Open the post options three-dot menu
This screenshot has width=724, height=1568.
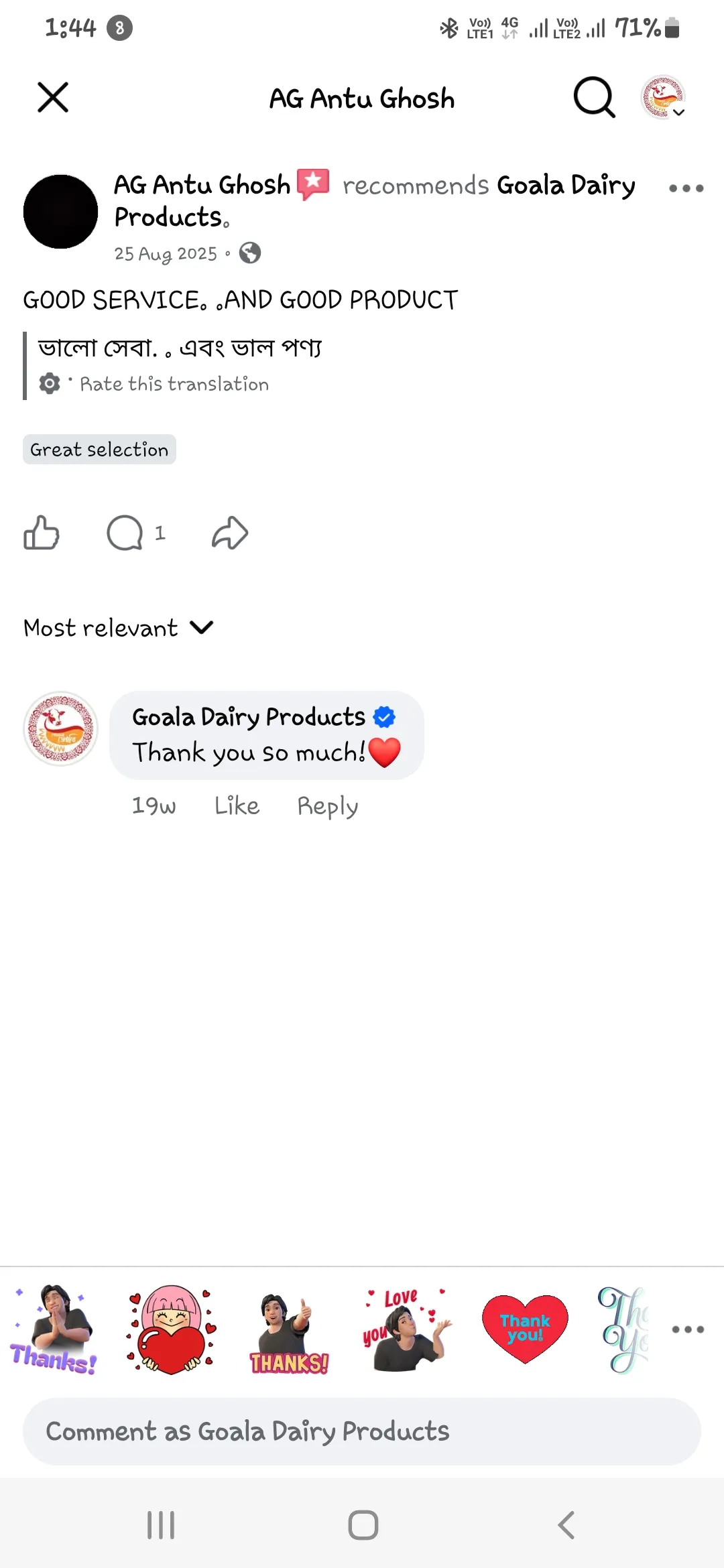tap(686, 188)
